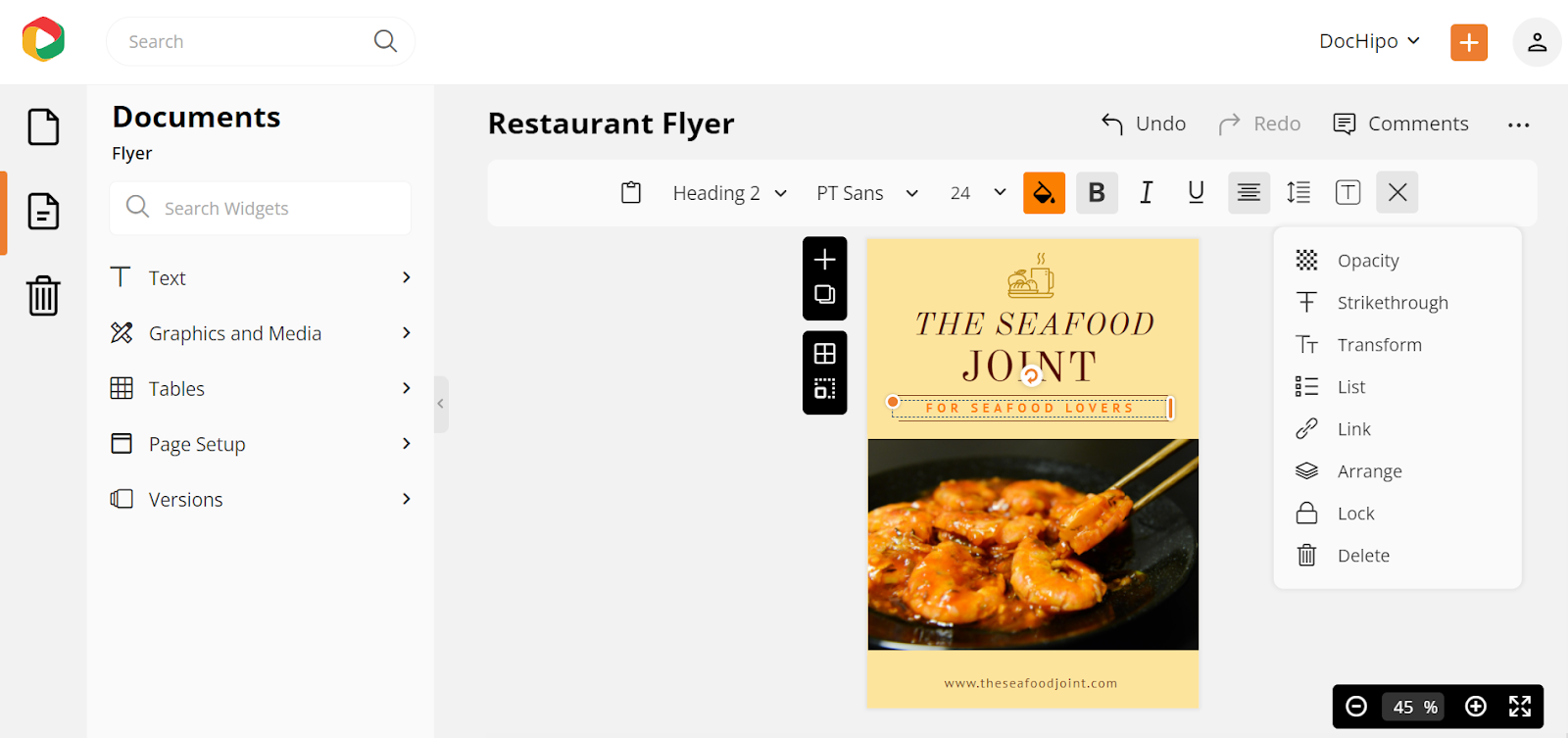Change the font size 24 dropdown
Image resolution: width=1568 pixels, height=738 pixels.
tap(977, 193)
